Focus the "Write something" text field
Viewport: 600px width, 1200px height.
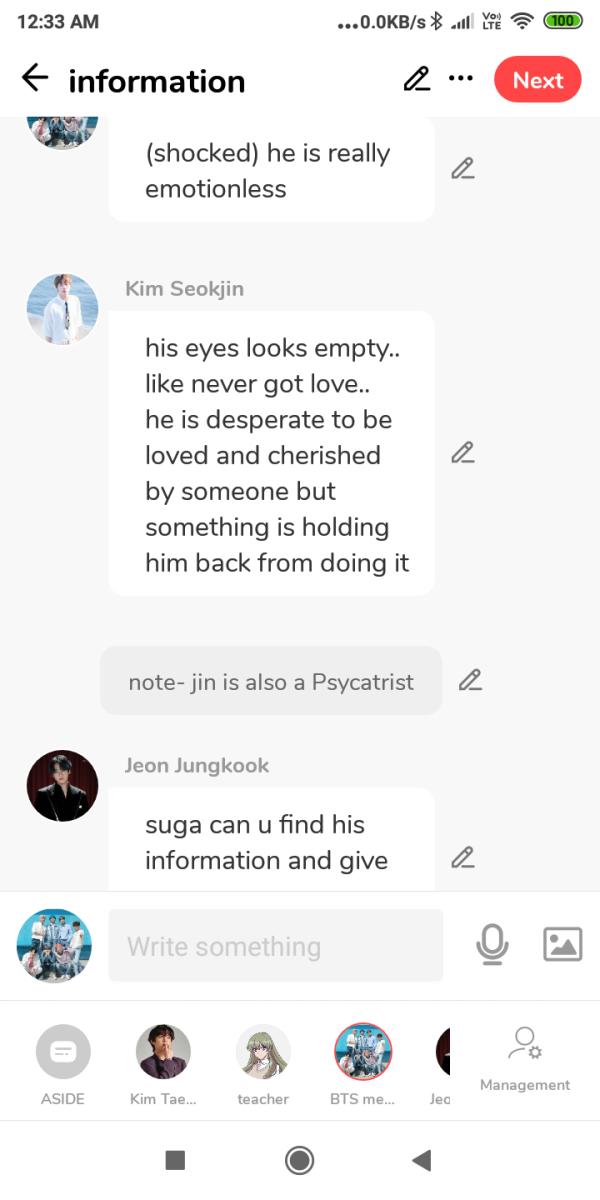click(275, 945)
